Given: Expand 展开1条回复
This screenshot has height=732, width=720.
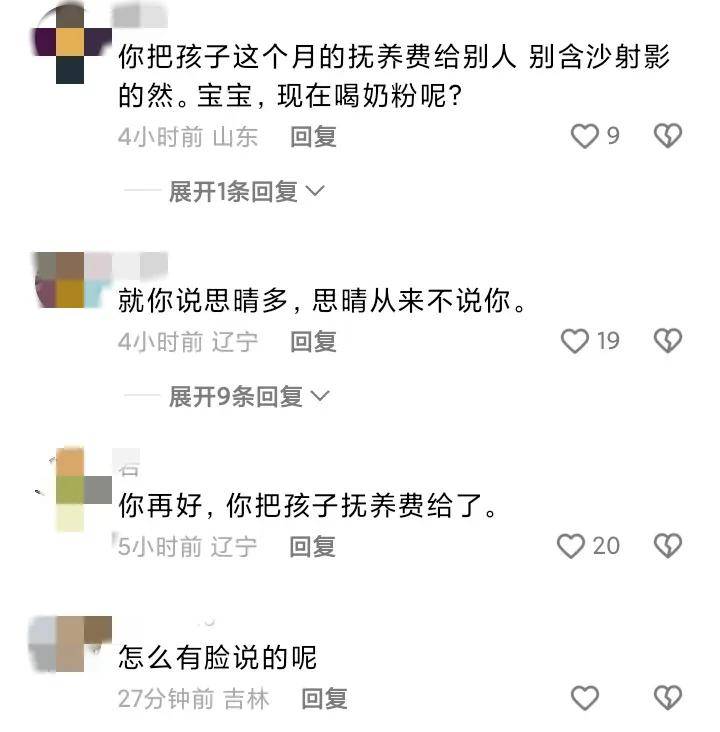Looking at the screenshot, I should tap(246, 191).
